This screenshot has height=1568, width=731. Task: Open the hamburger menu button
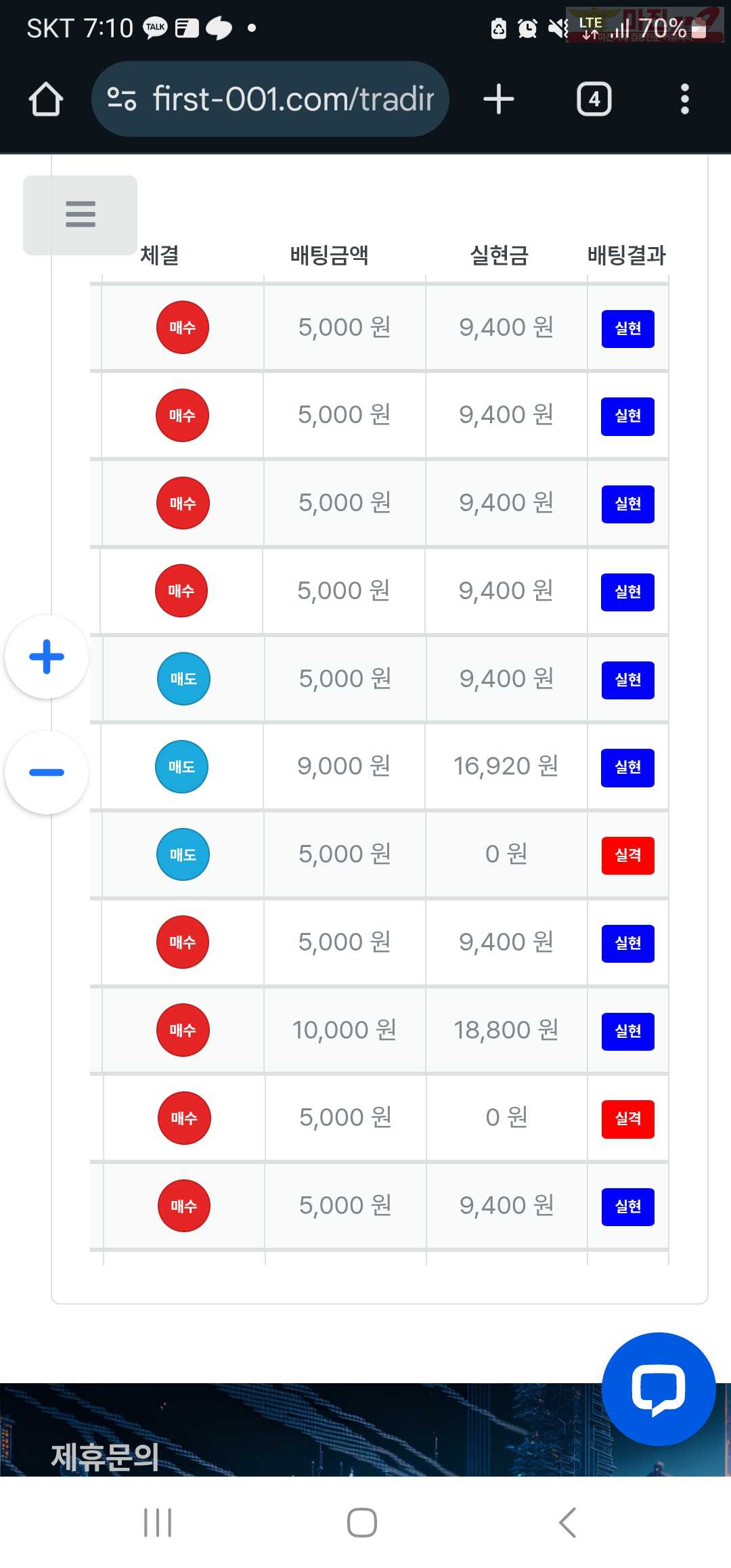[x=80, y=215]
